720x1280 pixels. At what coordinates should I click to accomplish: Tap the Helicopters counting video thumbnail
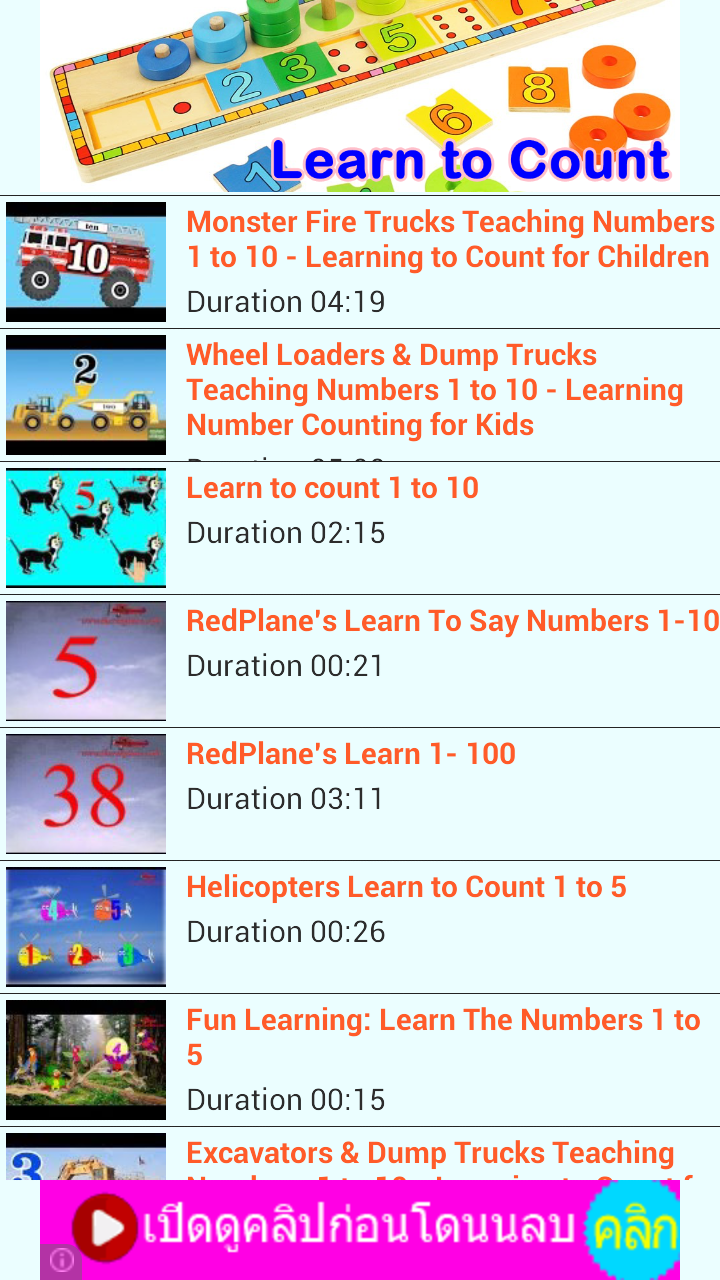click(x=85, y=926)
